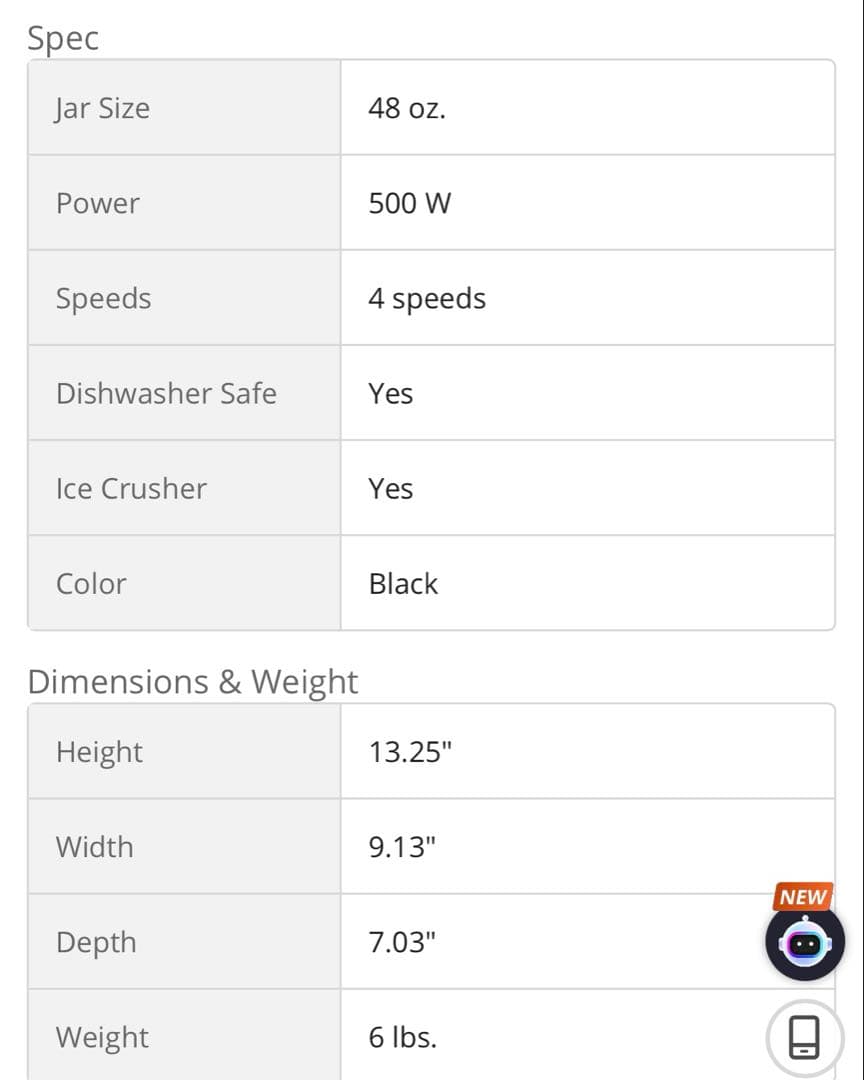The height and width of the screenshot is (1080, 864).
Task: Open the new AI chatbot assistant
Action: tap(805, 941)
